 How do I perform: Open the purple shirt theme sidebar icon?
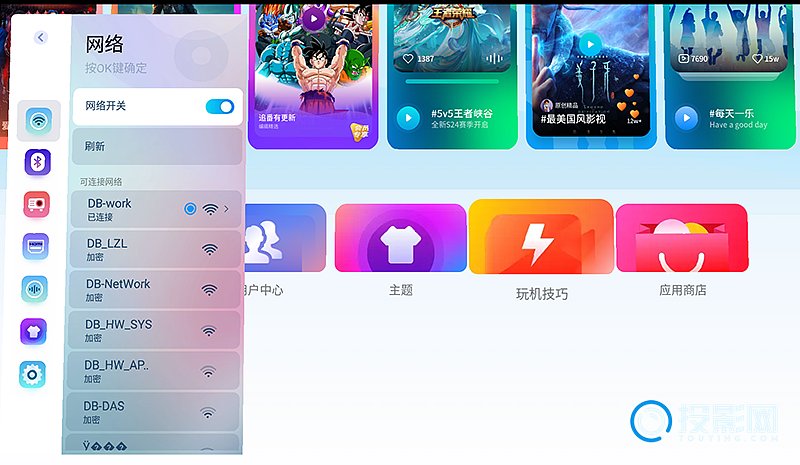coord(33,331)
